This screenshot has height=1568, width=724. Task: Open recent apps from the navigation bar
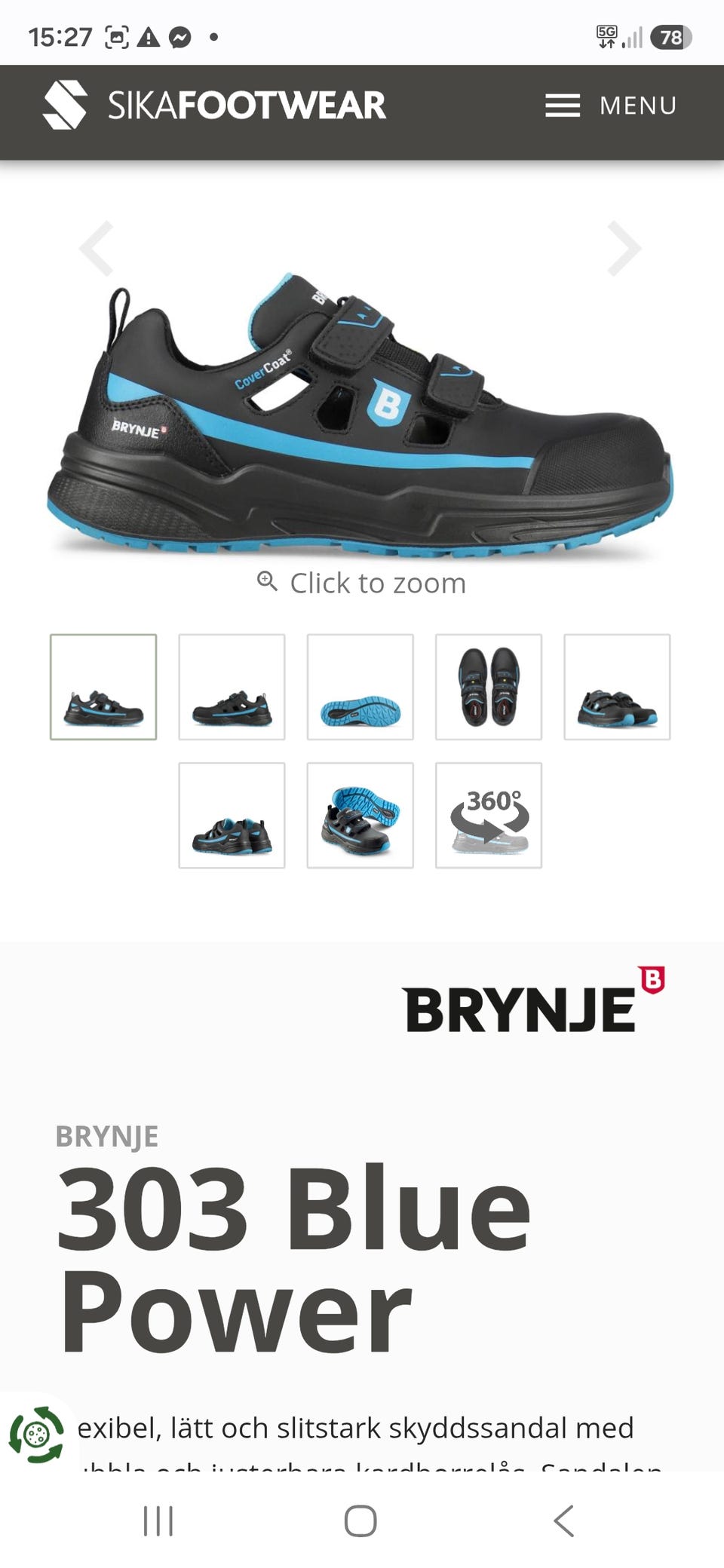tap(158, 1521)
